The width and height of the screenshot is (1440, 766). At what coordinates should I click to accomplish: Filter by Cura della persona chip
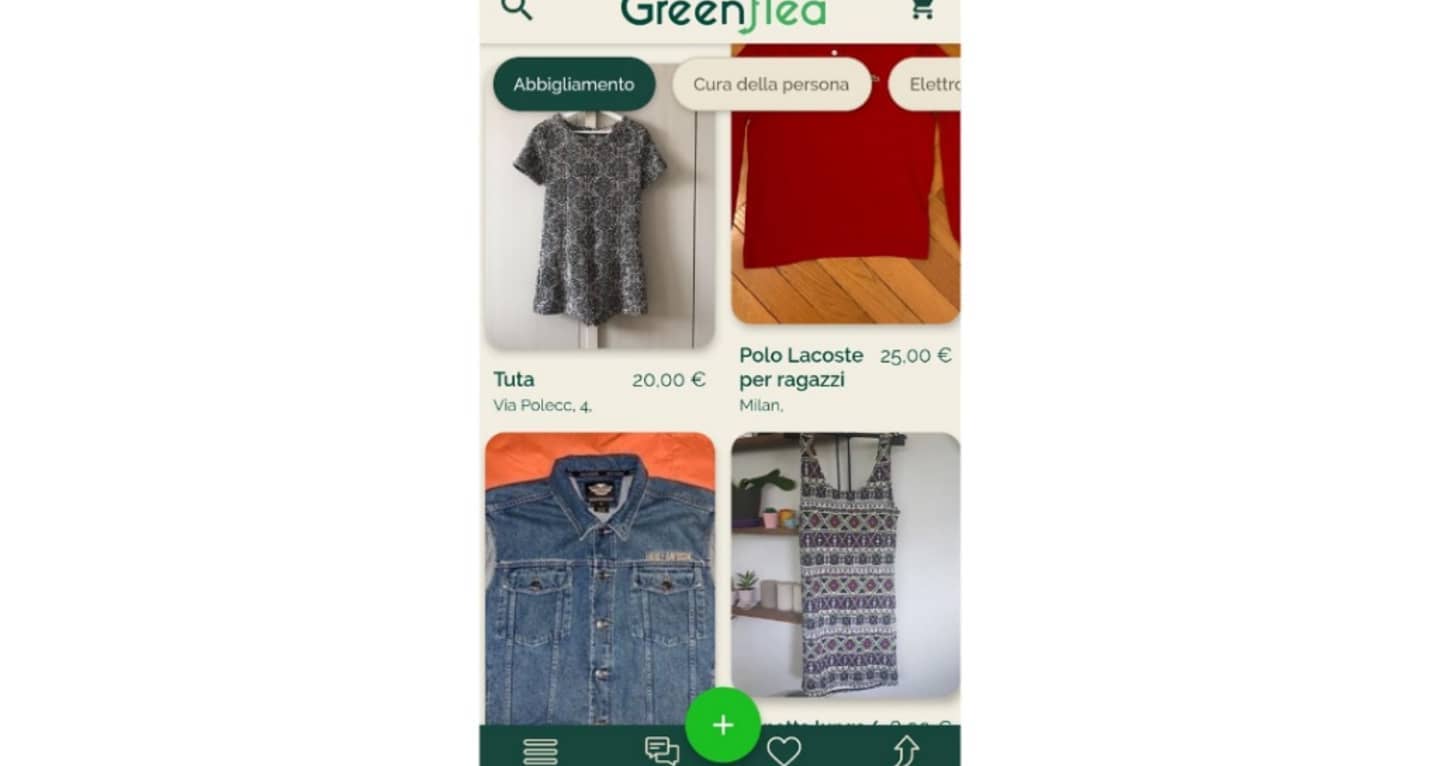point(771,84)
